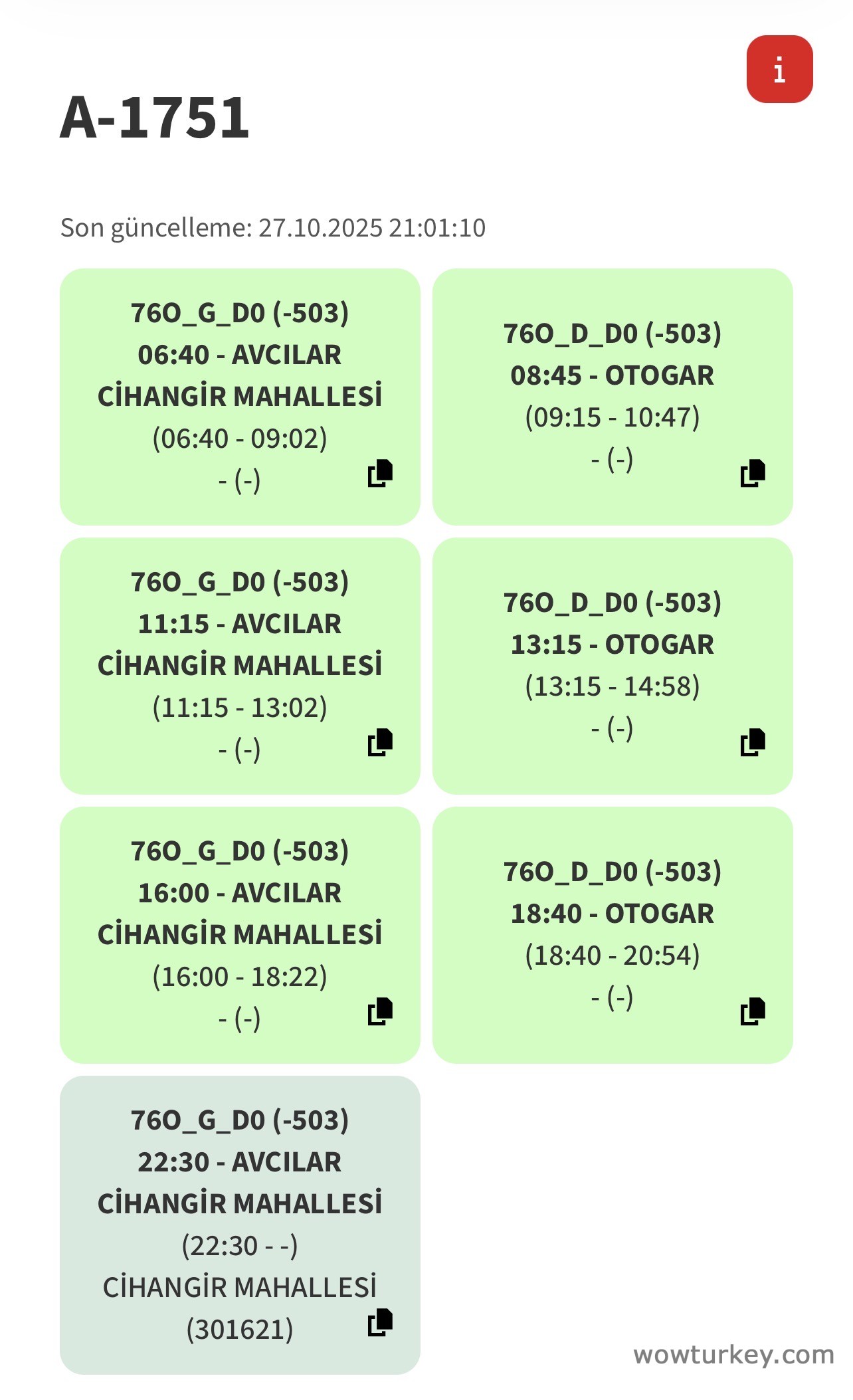Image resolution: width=853 pixels, height=1400 pixels.
Task: Copy the 06:40 AVCILAR trip details
Action: pyautogui.click(x=380, y=473)
